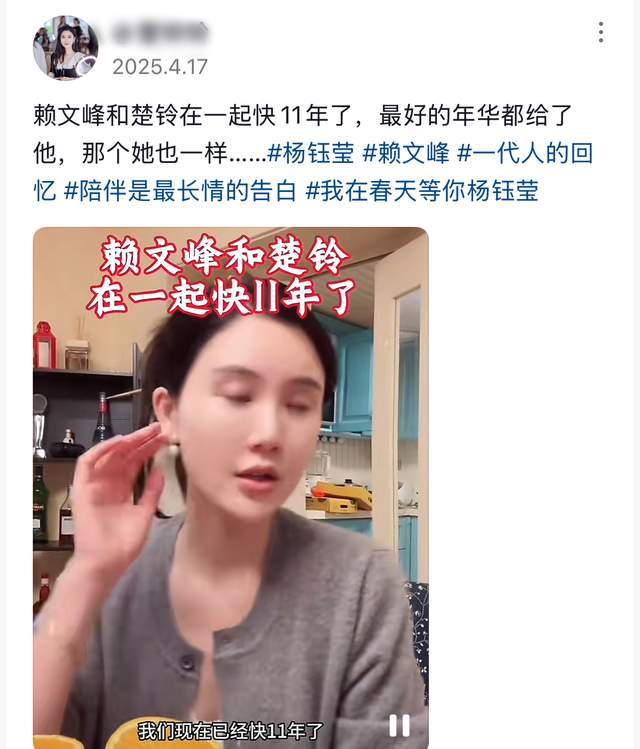The width and height of the screenshot is (640, 749).
Task: Pause the playing video
Action: point(399,725)
